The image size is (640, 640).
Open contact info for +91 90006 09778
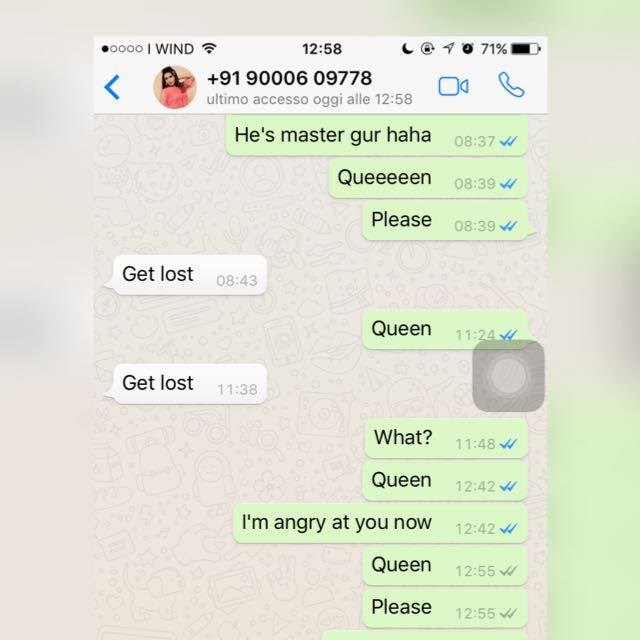pos(290,79)
